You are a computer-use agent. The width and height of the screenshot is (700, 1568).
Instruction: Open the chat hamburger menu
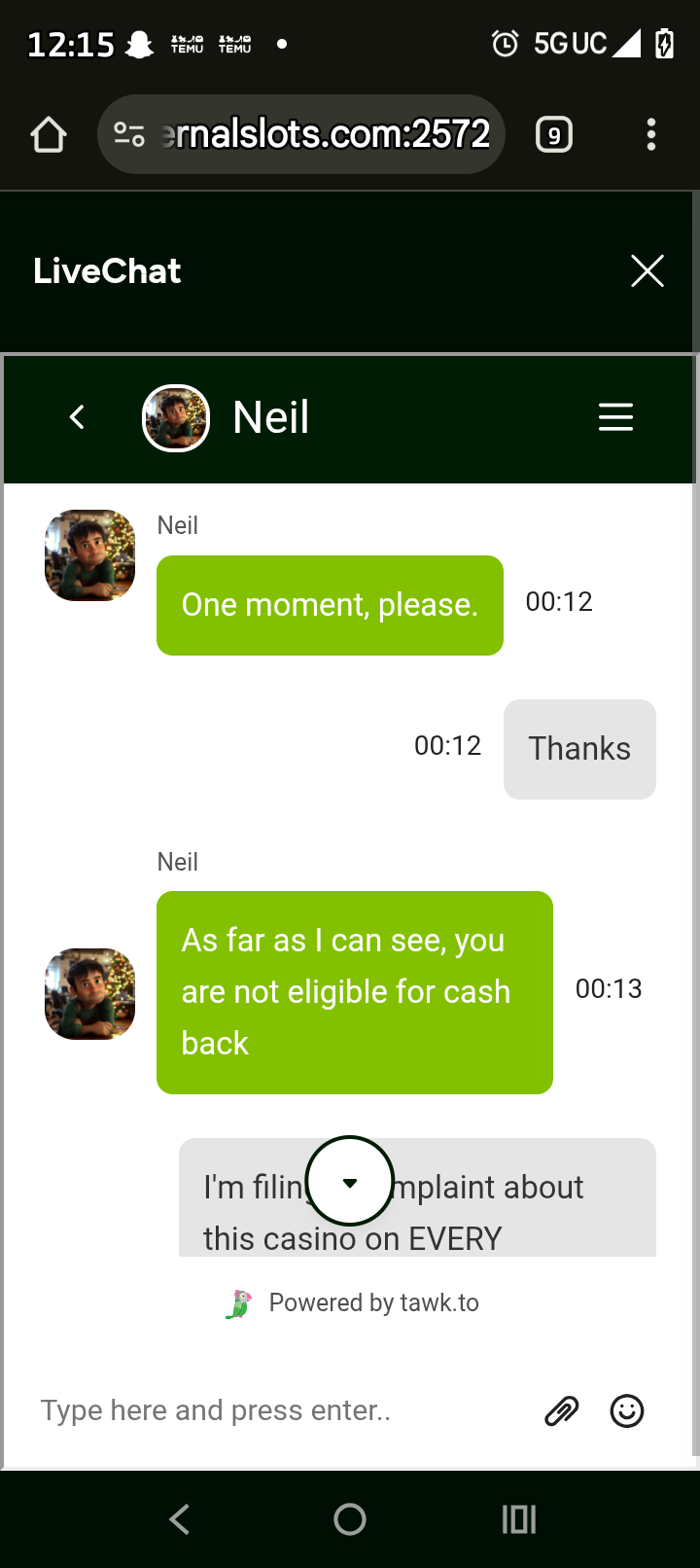tap(615, 417)
